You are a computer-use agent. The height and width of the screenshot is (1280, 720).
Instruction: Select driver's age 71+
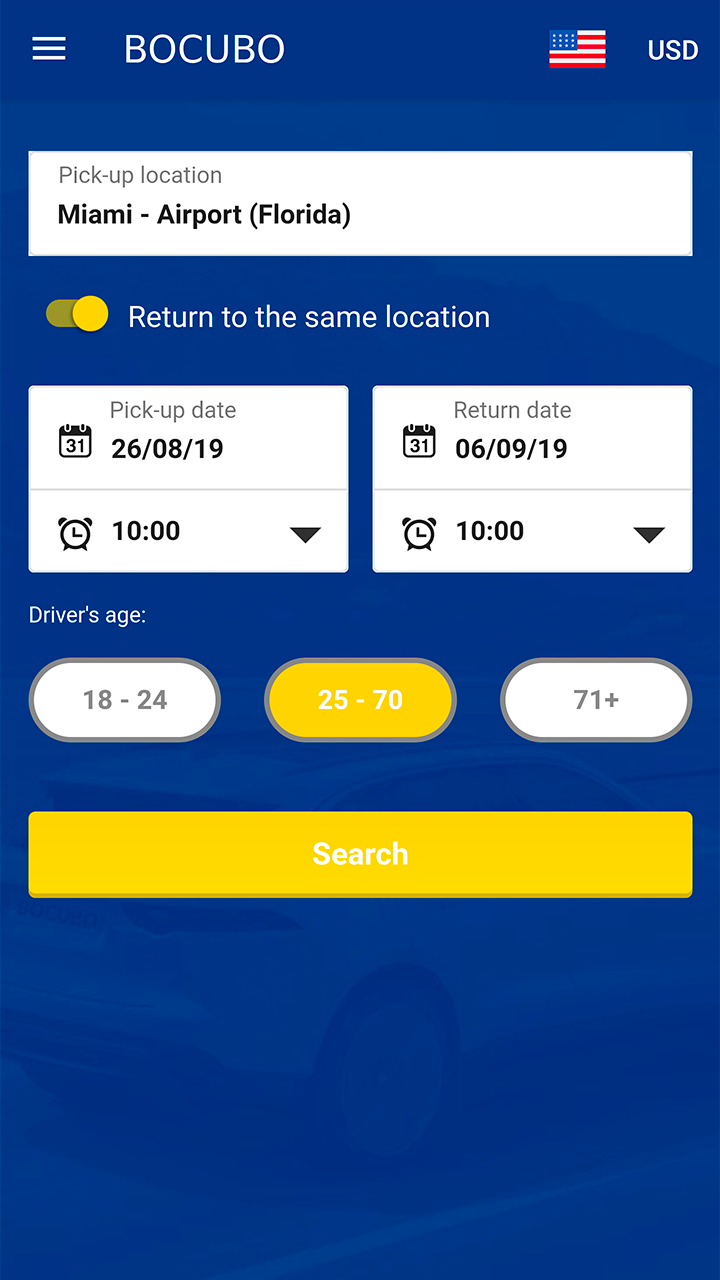click(x=596, y=700)
